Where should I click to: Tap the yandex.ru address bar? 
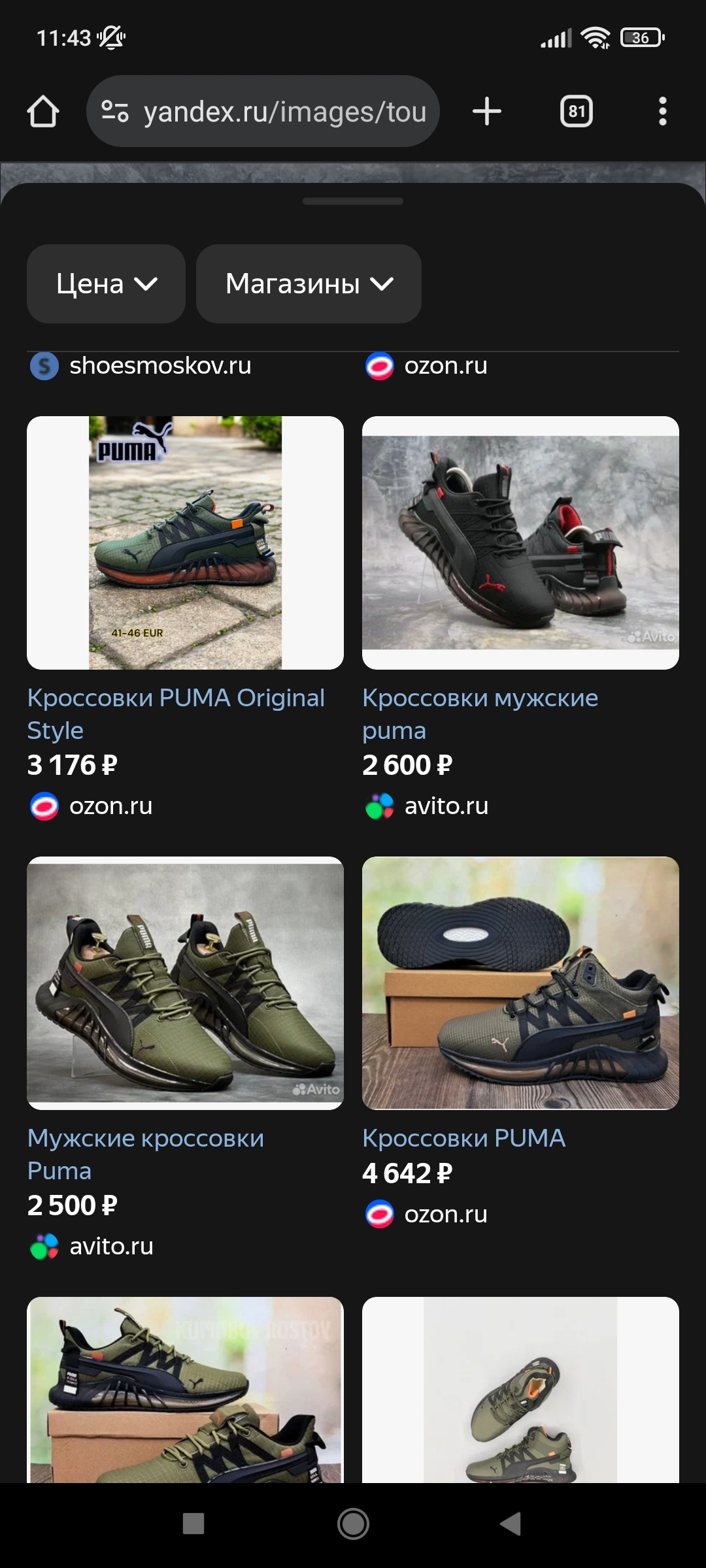click(x=263, y=112)
